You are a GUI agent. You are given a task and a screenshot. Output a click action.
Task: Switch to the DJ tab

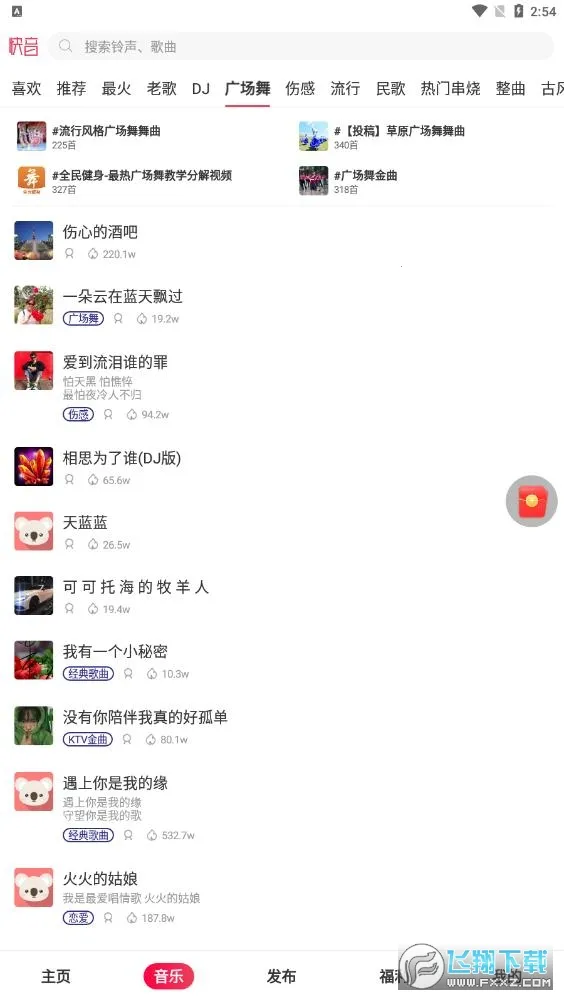click(201, 88)
